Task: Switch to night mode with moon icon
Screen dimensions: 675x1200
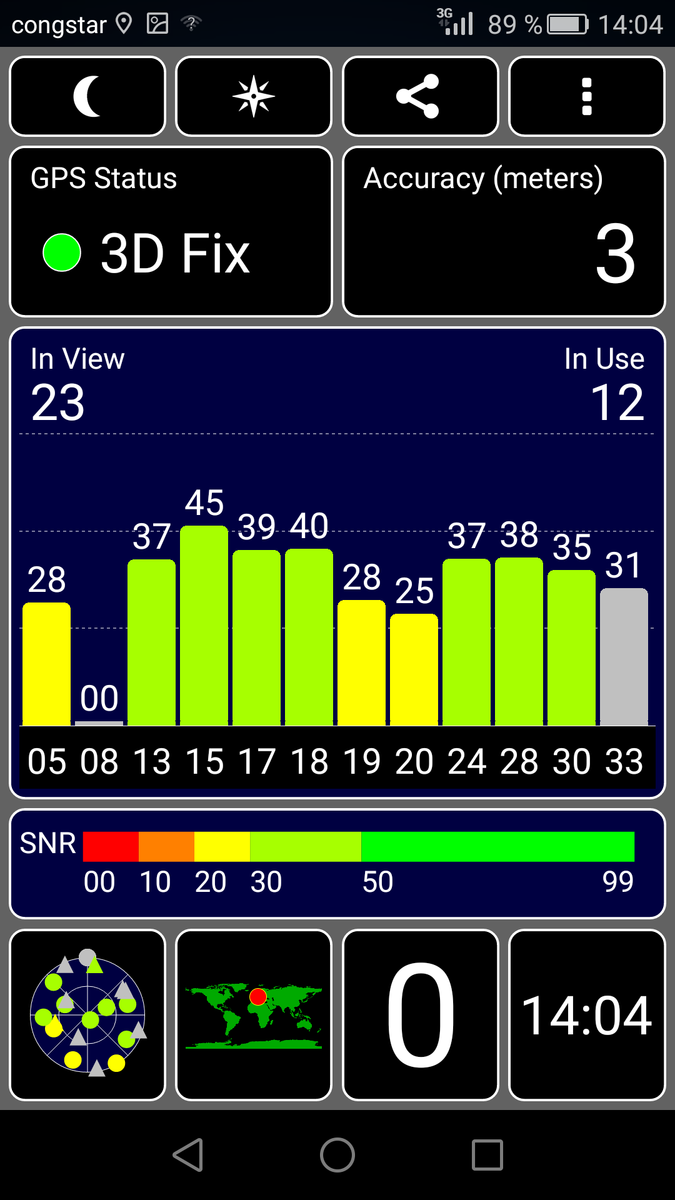Action: tap(88, 97)
